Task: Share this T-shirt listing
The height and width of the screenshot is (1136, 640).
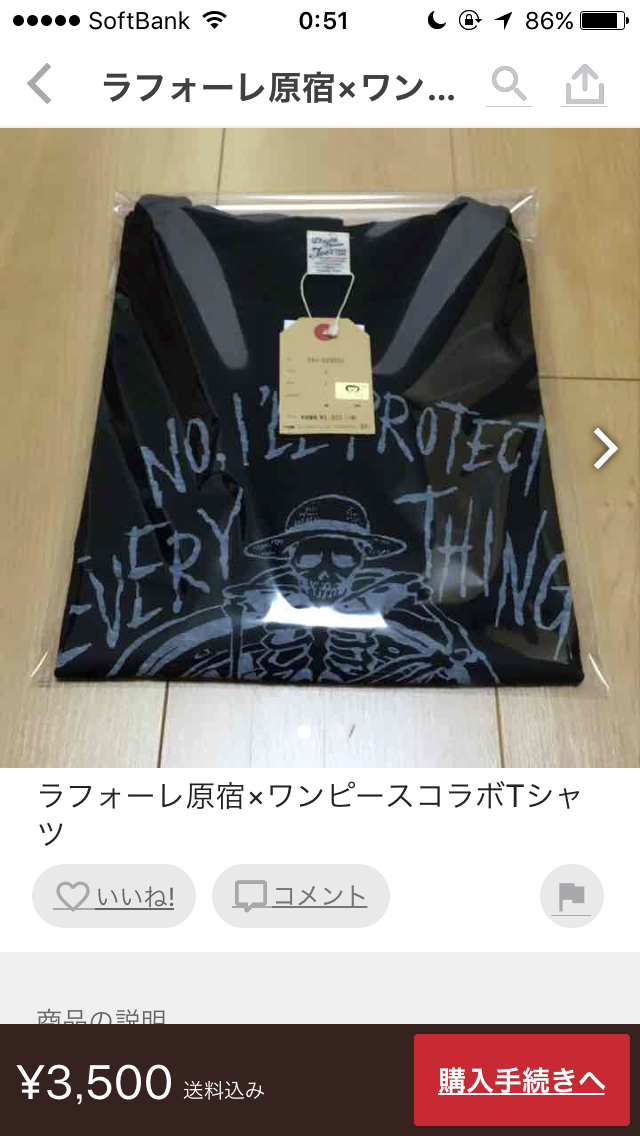Action: coord(585,86)
